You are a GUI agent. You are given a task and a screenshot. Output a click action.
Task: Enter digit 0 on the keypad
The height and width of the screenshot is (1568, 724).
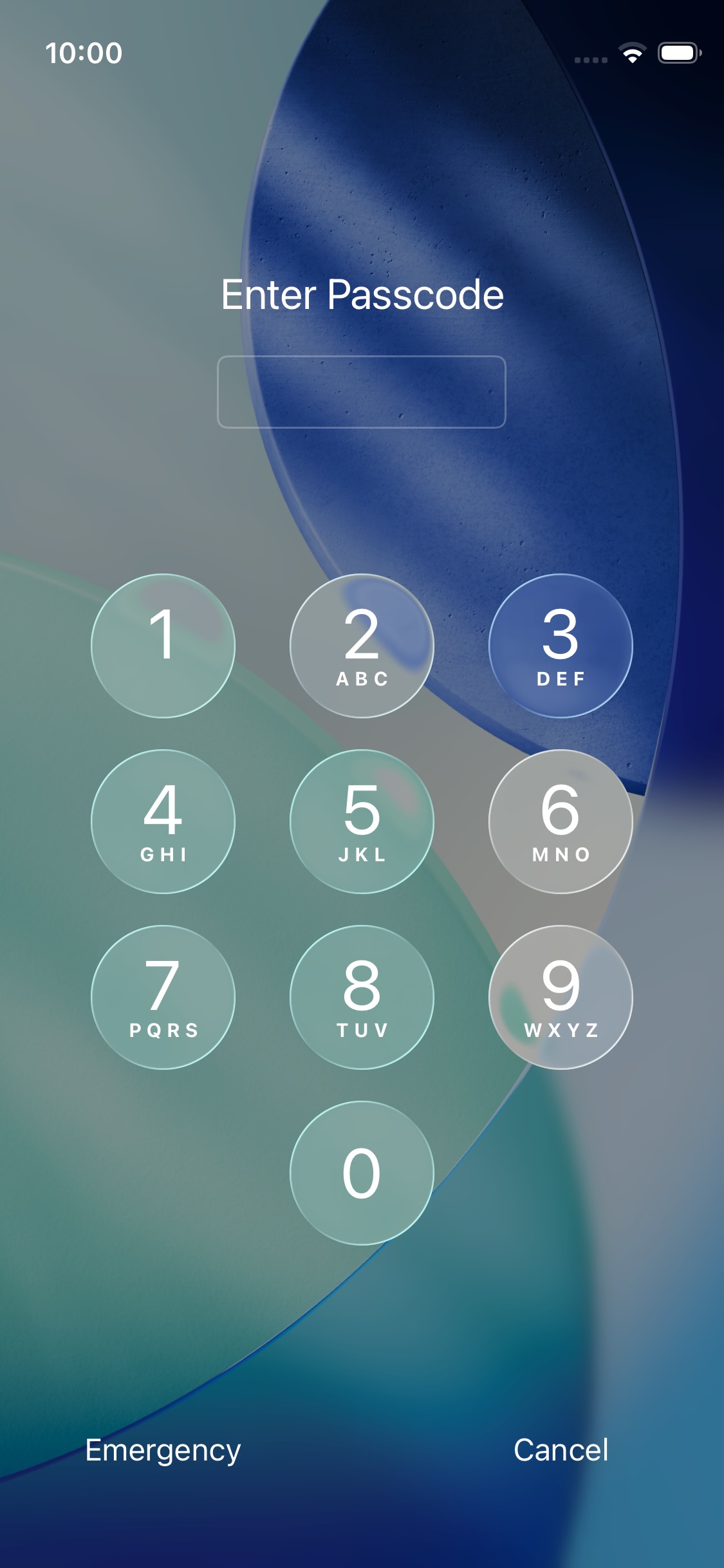pos(362,1173)
